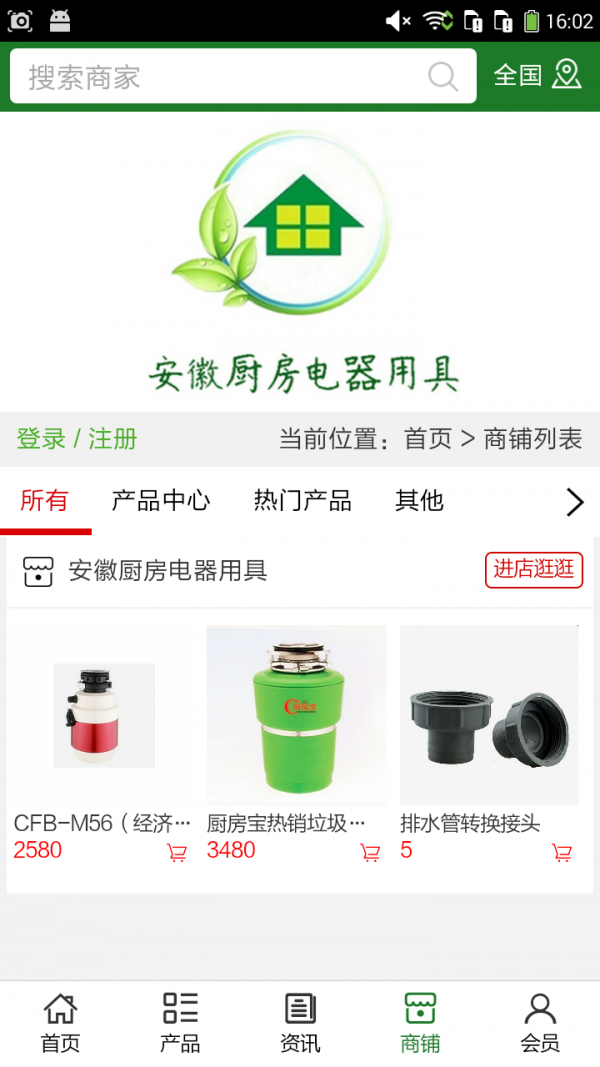Viewport: 600px width, 1067px height.
Task: Switch to the 产品 bottom tab
Action: click(180, 1023)
